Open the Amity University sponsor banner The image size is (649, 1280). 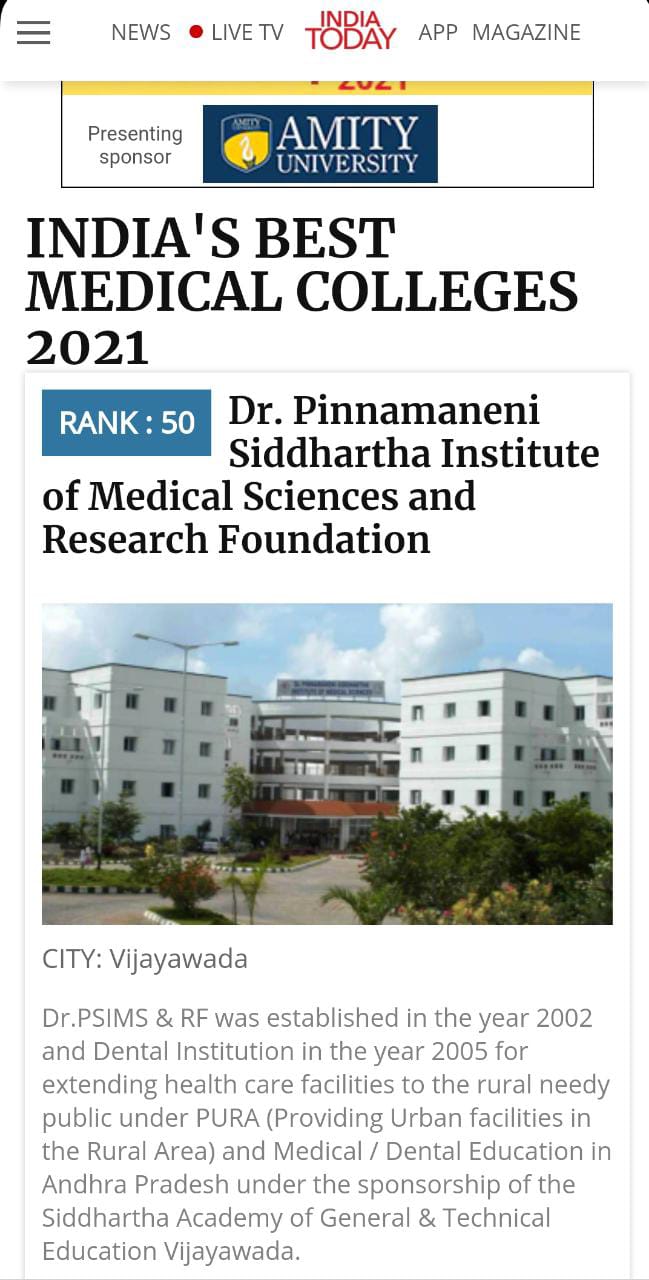coord(320,144)
